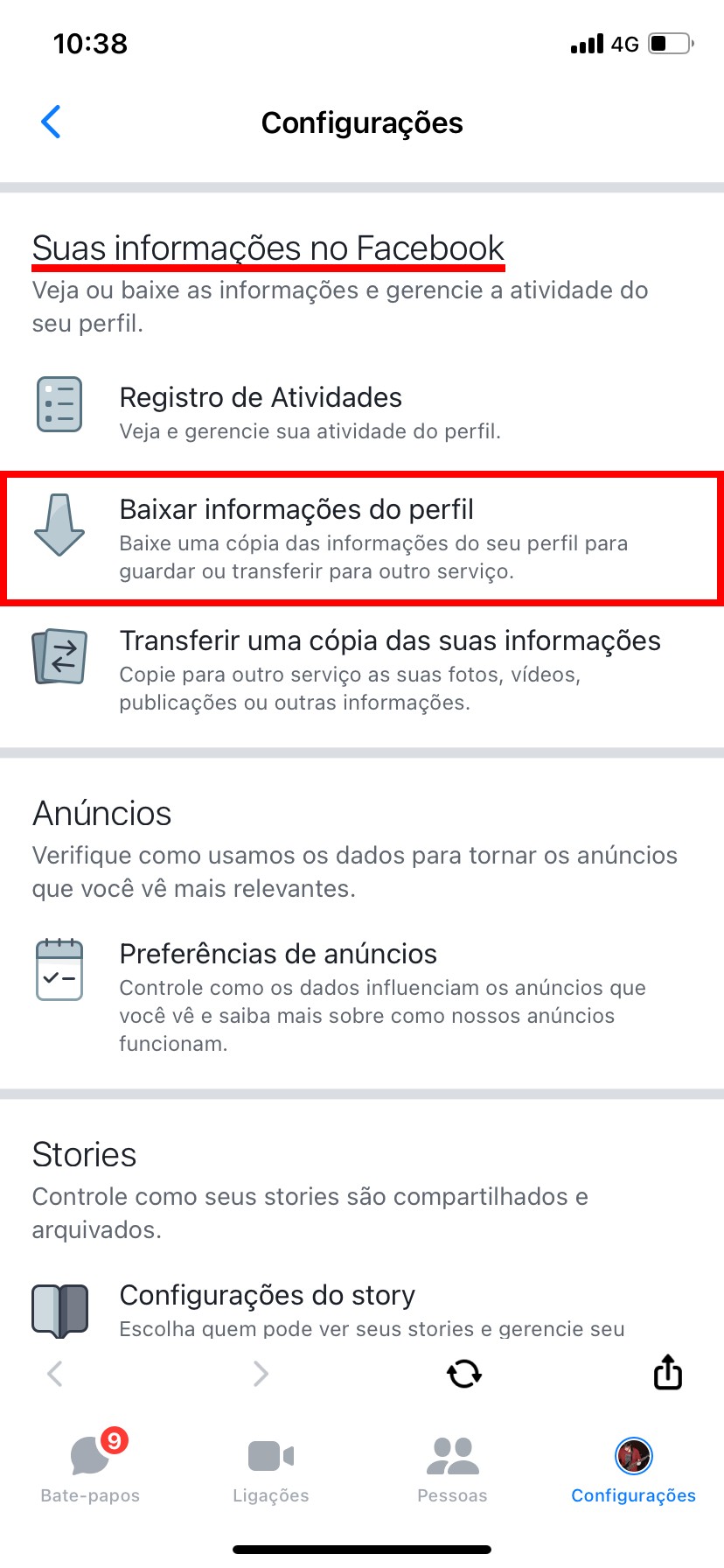Select the Configurações tab
Screen dimensions: 724x1568
633,1470
